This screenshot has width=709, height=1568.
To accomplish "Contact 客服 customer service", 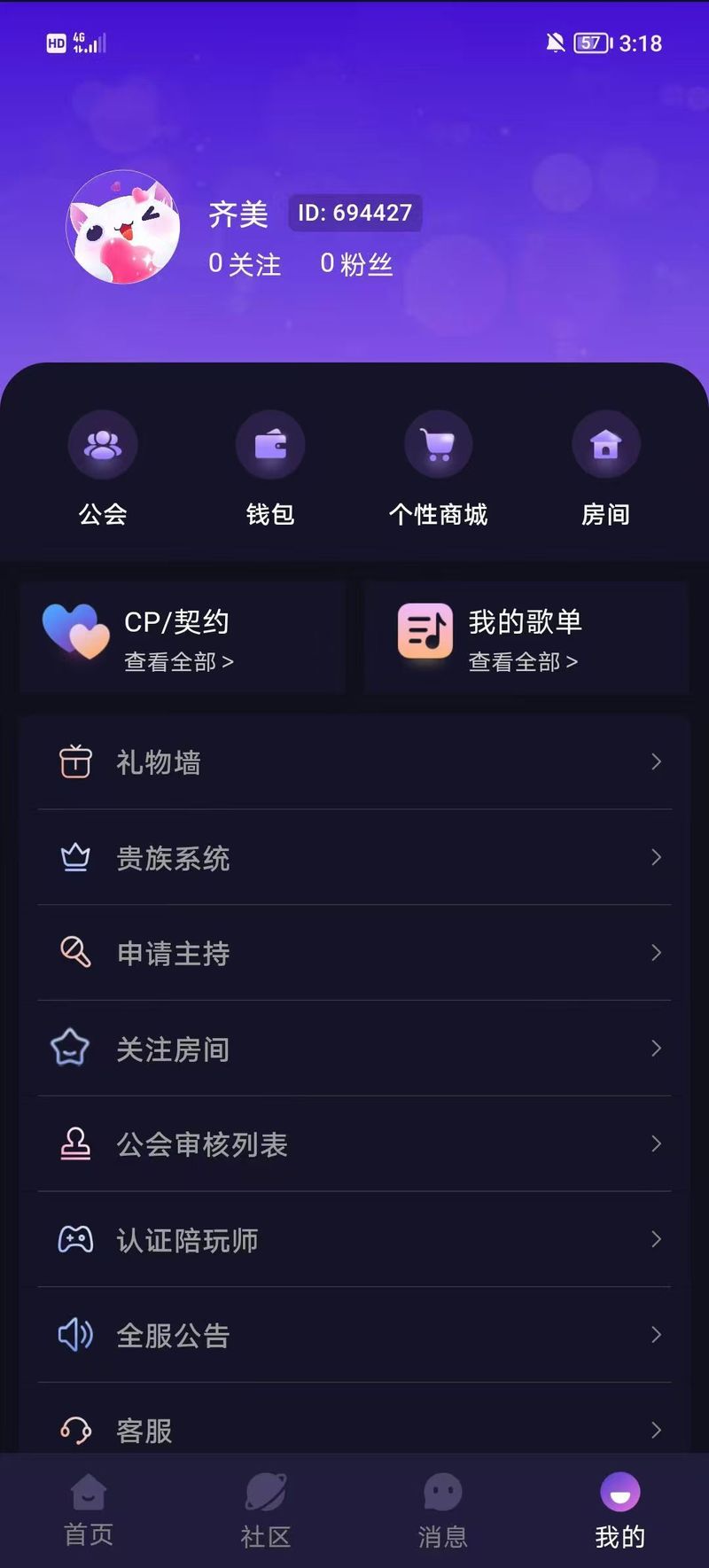I will [x=354, y=1429].
